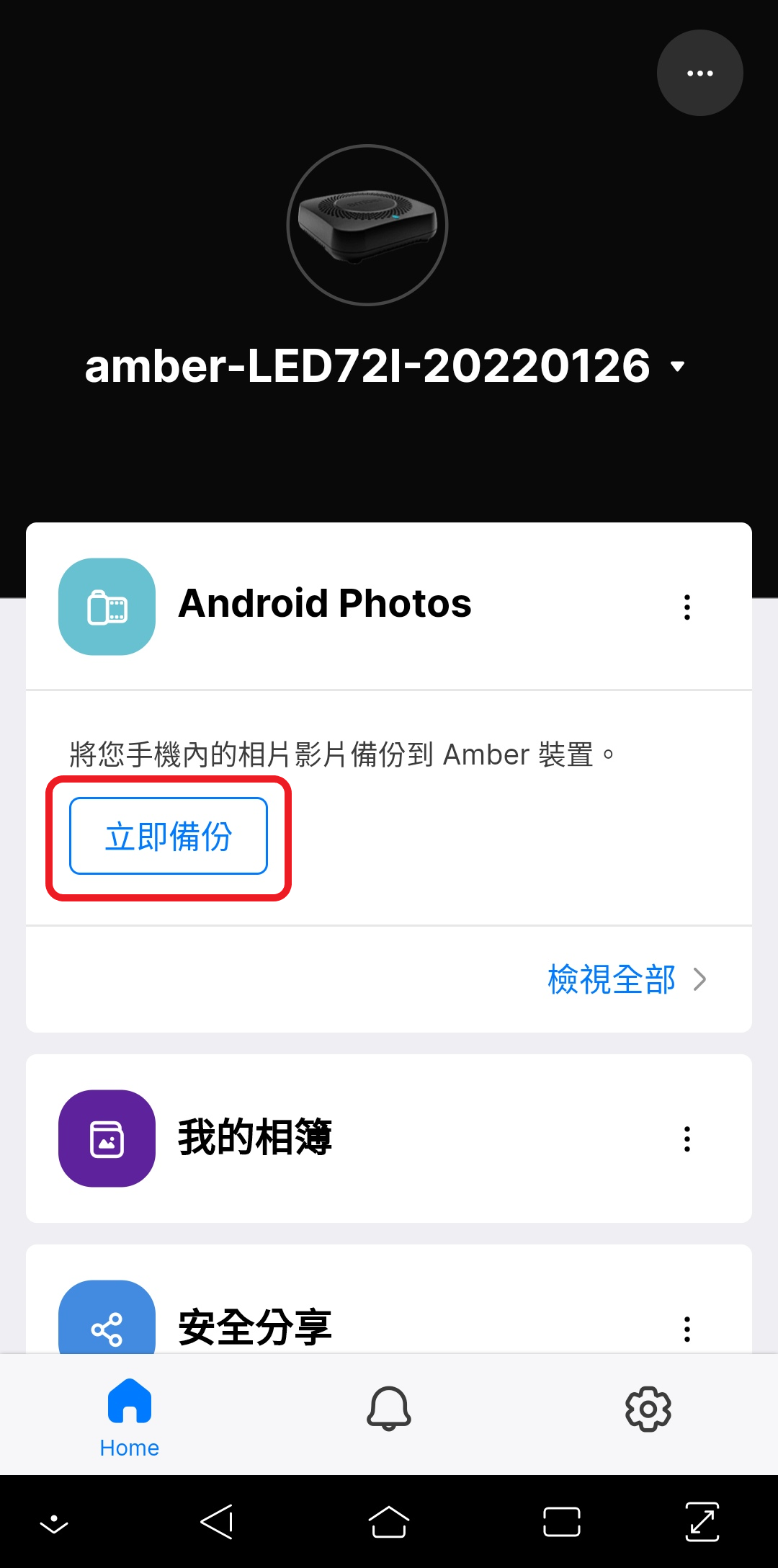Open the settings gear tab
Image resolution: width=778 pixels, height=1568 pixels.
click(648, 1408)
